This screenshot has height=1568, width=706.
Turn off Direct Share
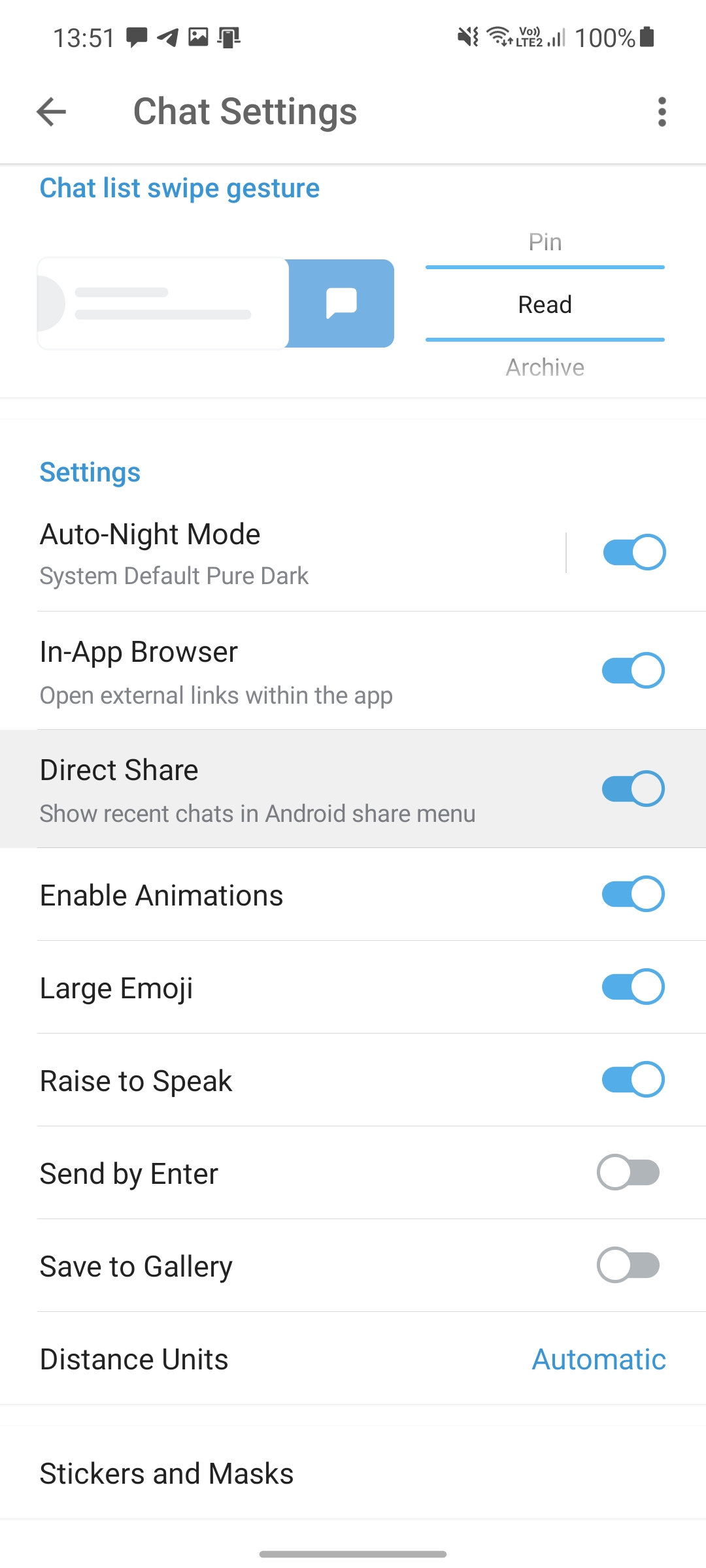pos(632,789)
